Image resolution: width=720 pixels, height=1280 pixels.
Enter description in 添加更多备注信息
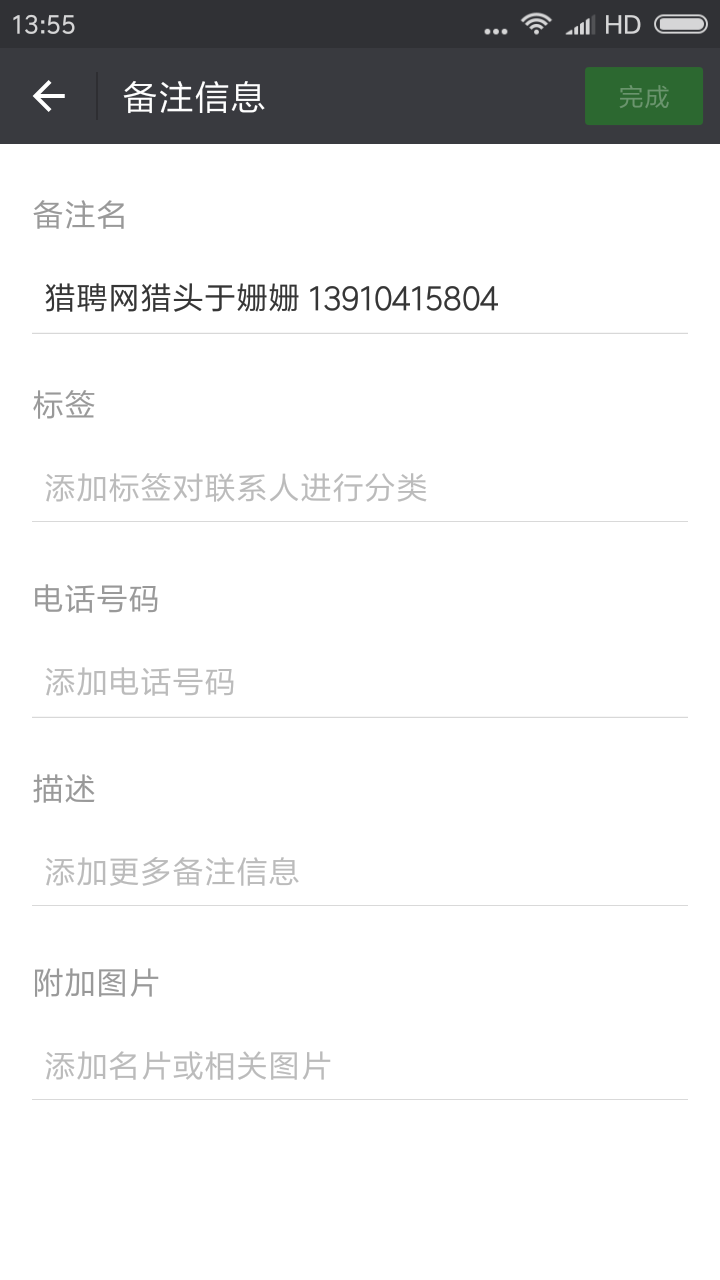click(360, 871)
